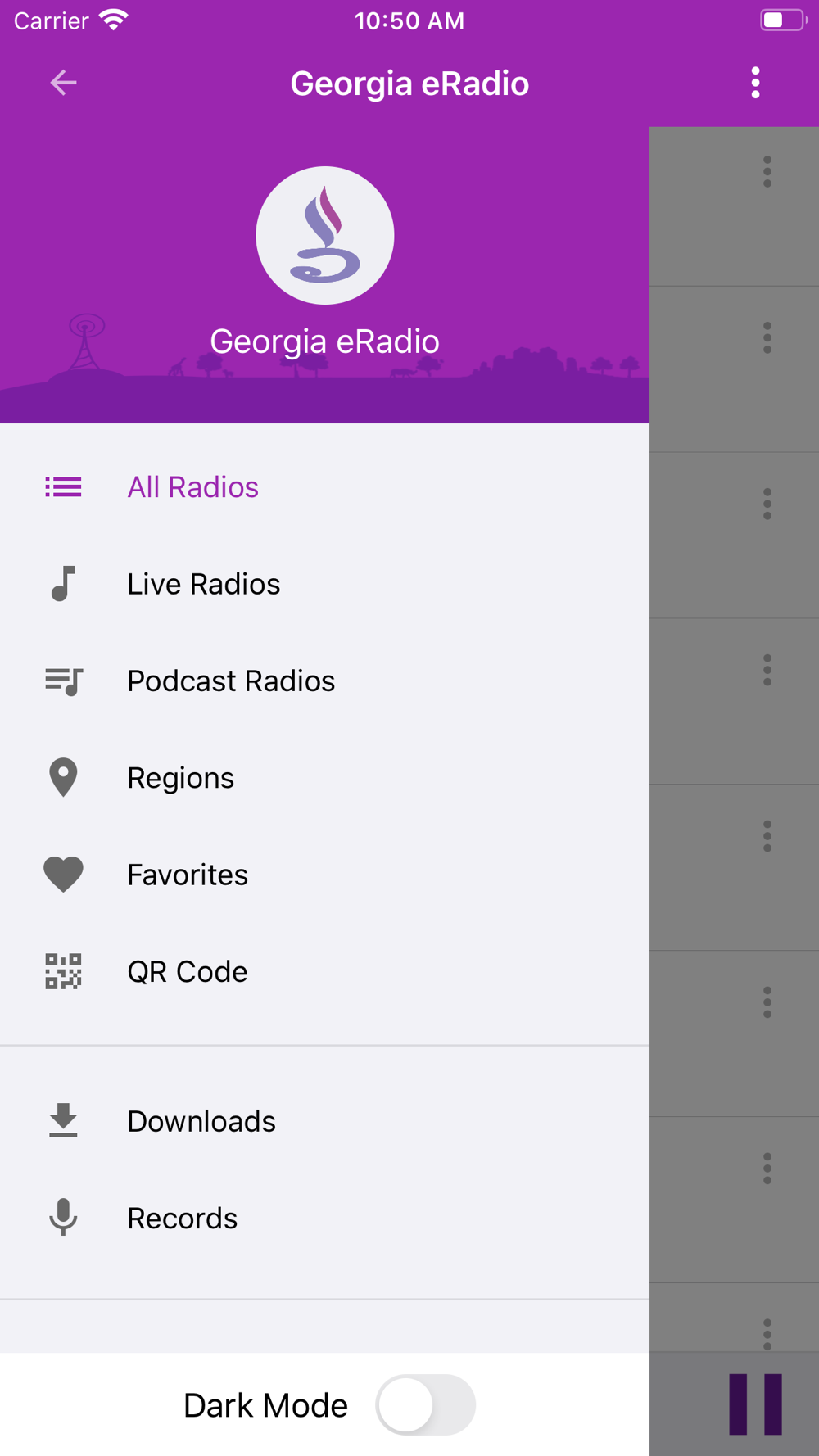Open Podcast Radios
819x1456 pixels.
(x=324, y=681)
